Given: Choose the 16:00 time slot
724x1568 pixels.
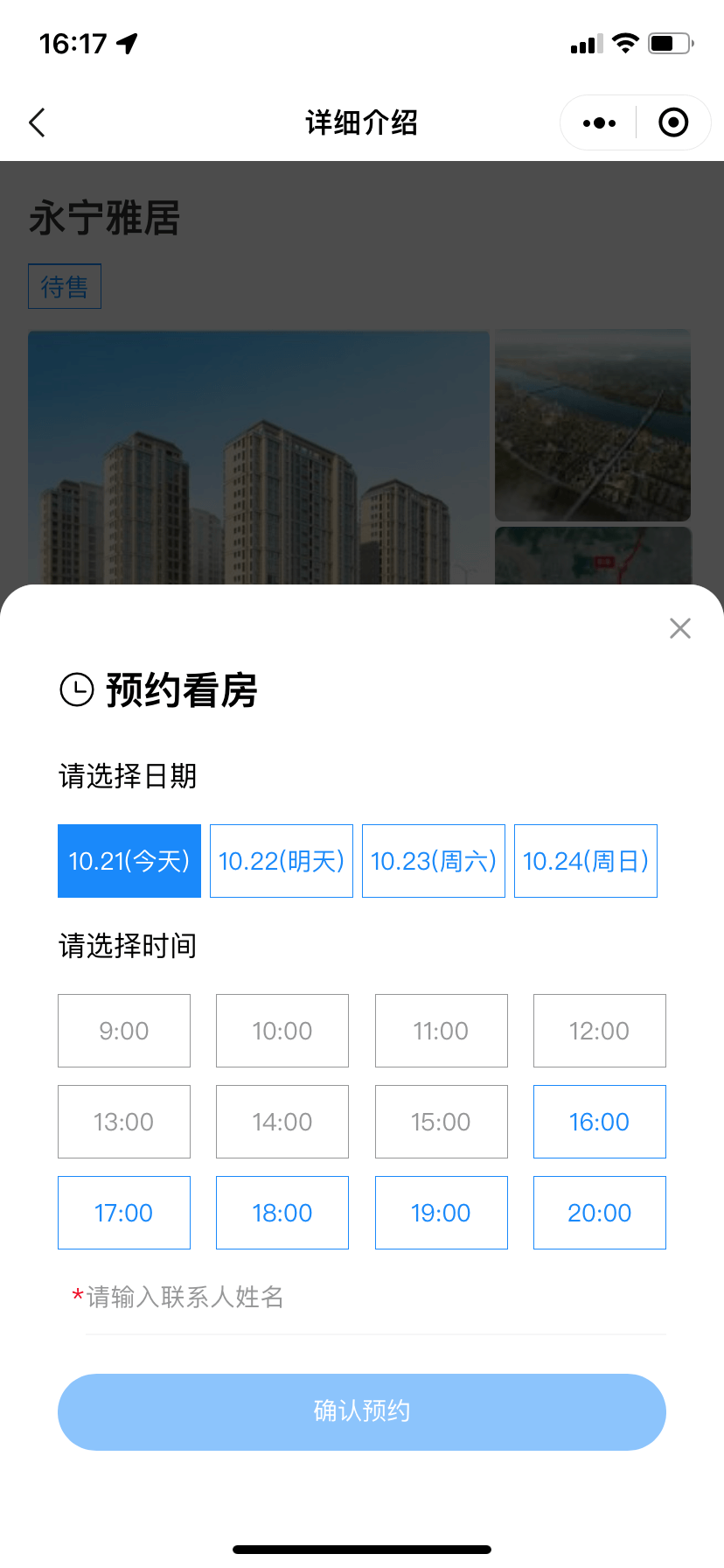Looking at the screenshot, I should click(600, 1122).
